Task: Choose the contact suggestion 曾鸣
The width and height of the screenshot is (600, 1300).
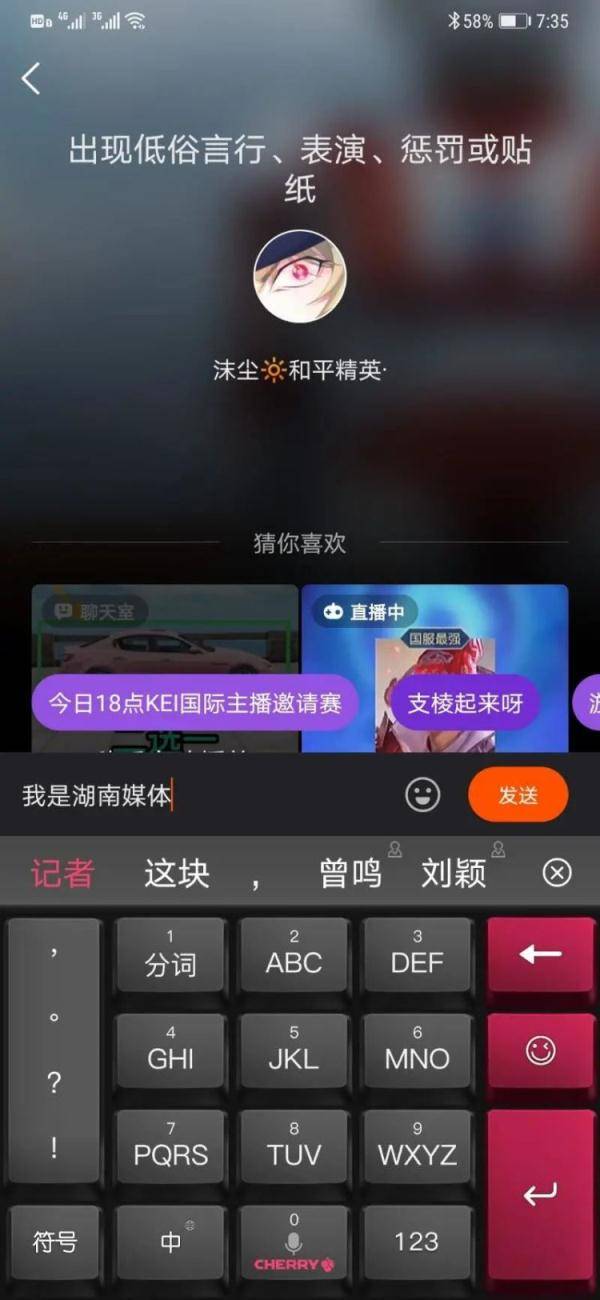Action: coord(350,873)
